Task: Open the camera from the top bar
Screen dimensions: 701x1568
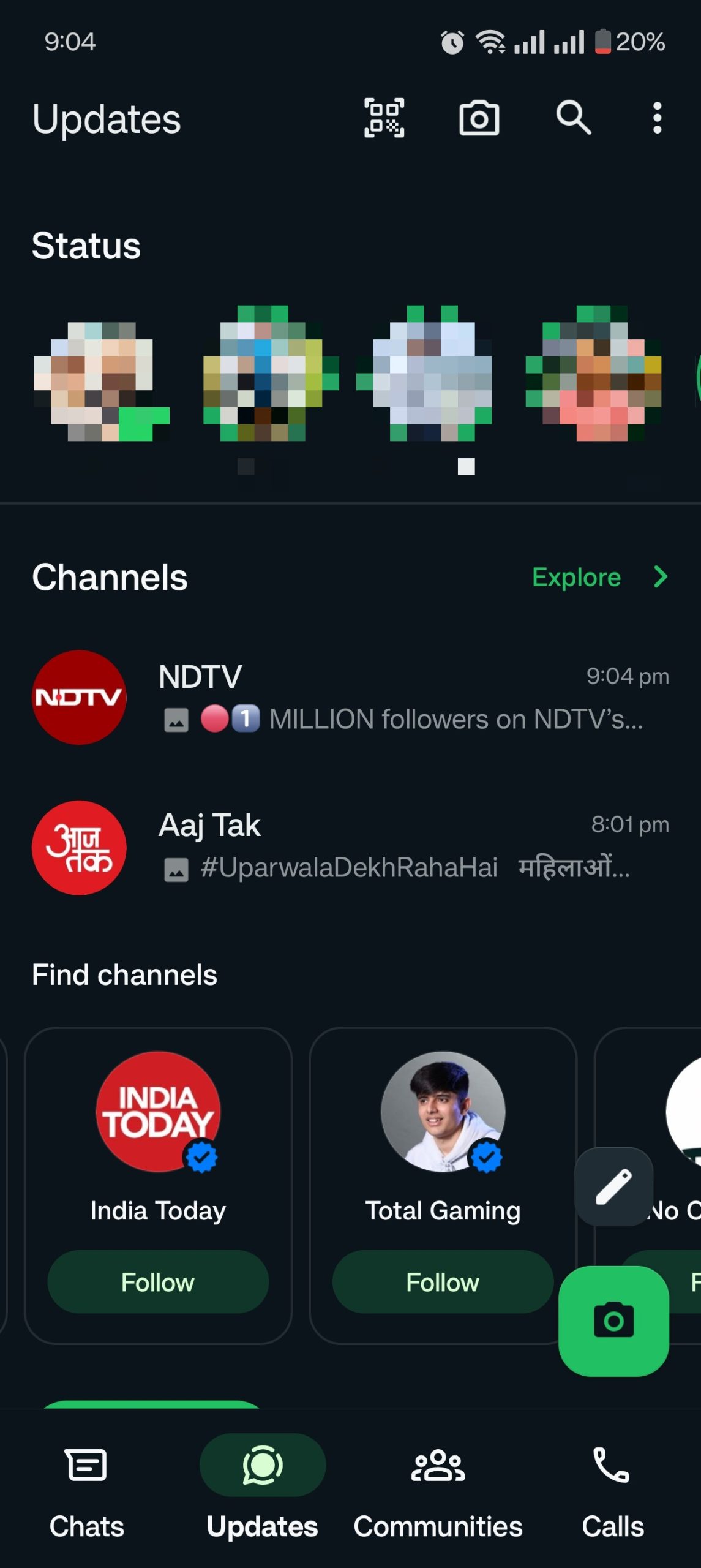Action: (x=479, y=118)
